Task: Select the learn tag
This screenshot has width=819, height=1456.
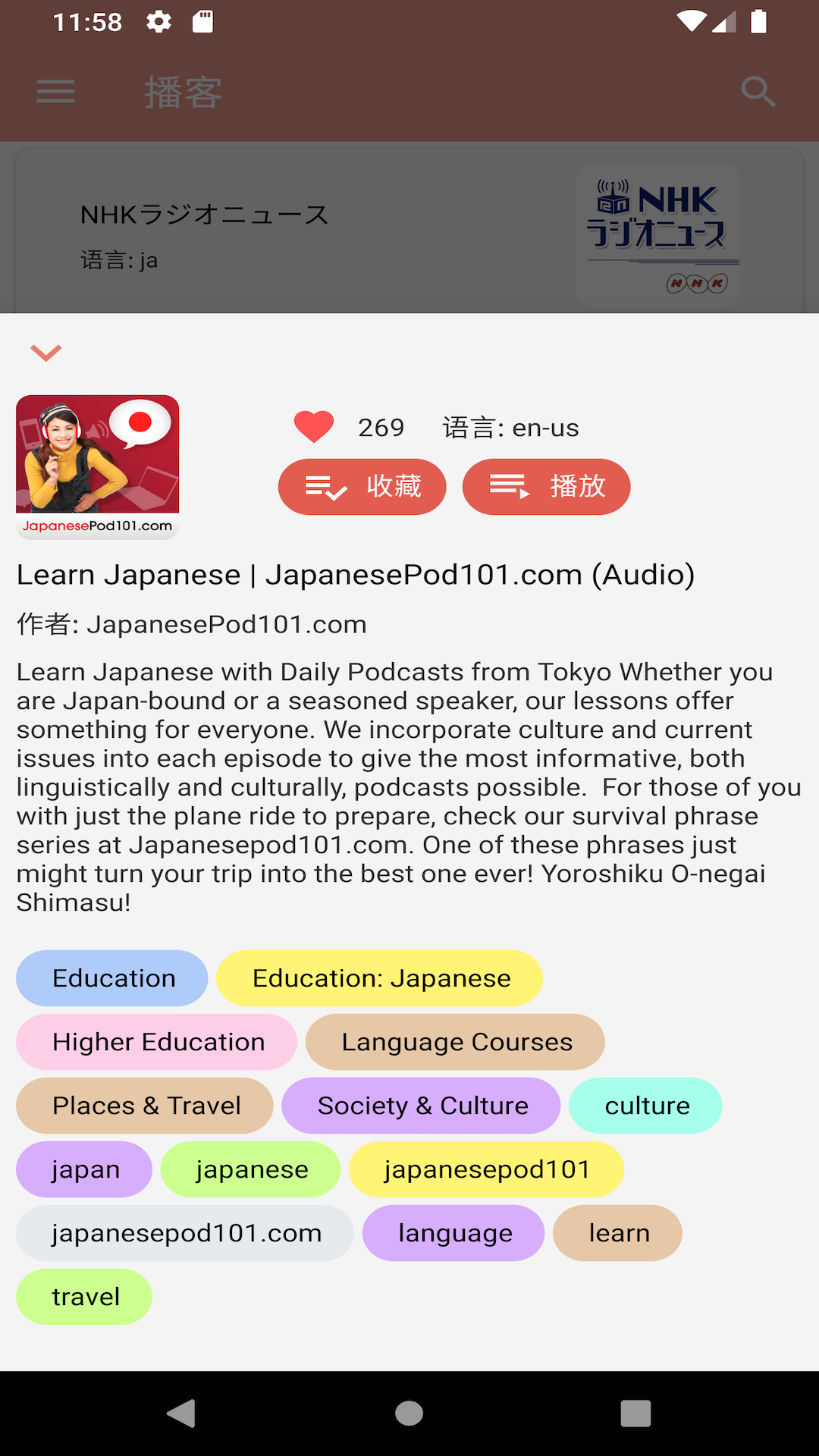Action: pyautogui.click(x=618, y=1233)
